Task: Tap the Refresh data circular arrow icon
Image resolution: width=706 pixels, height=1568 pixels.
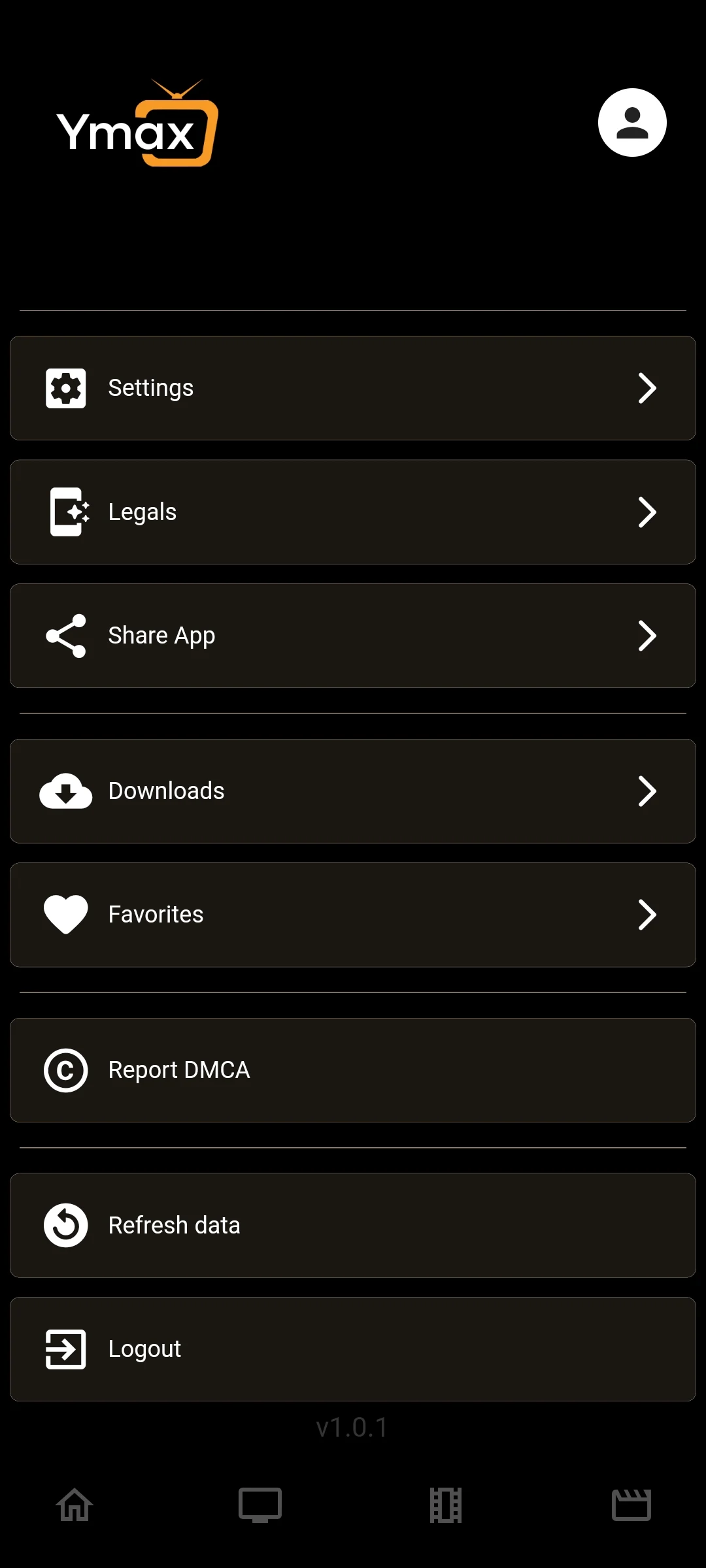Action: pos(65,1225)
